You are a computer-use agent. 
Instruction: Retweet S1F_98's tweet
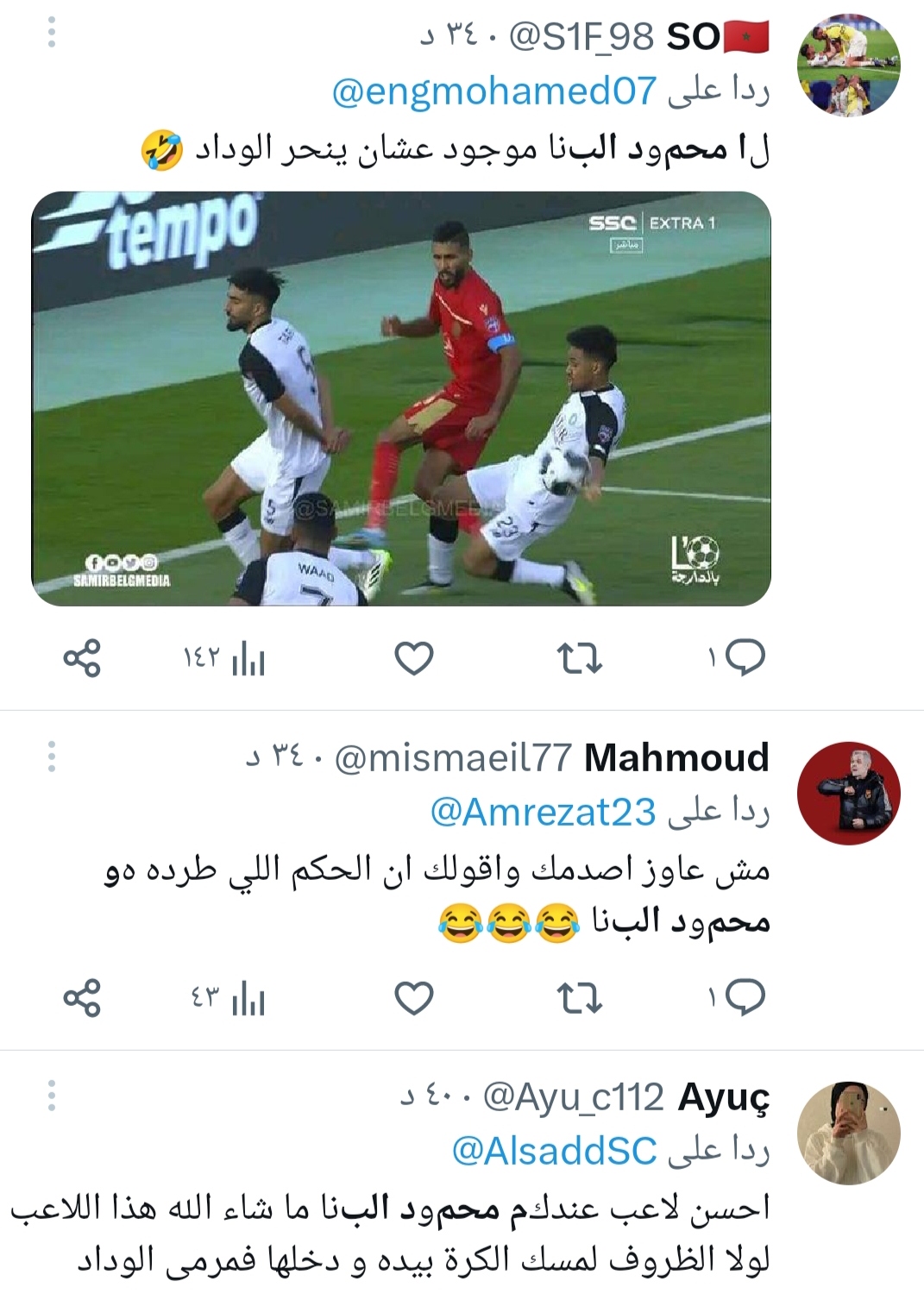pyautogui.click(x=579, y=658)
